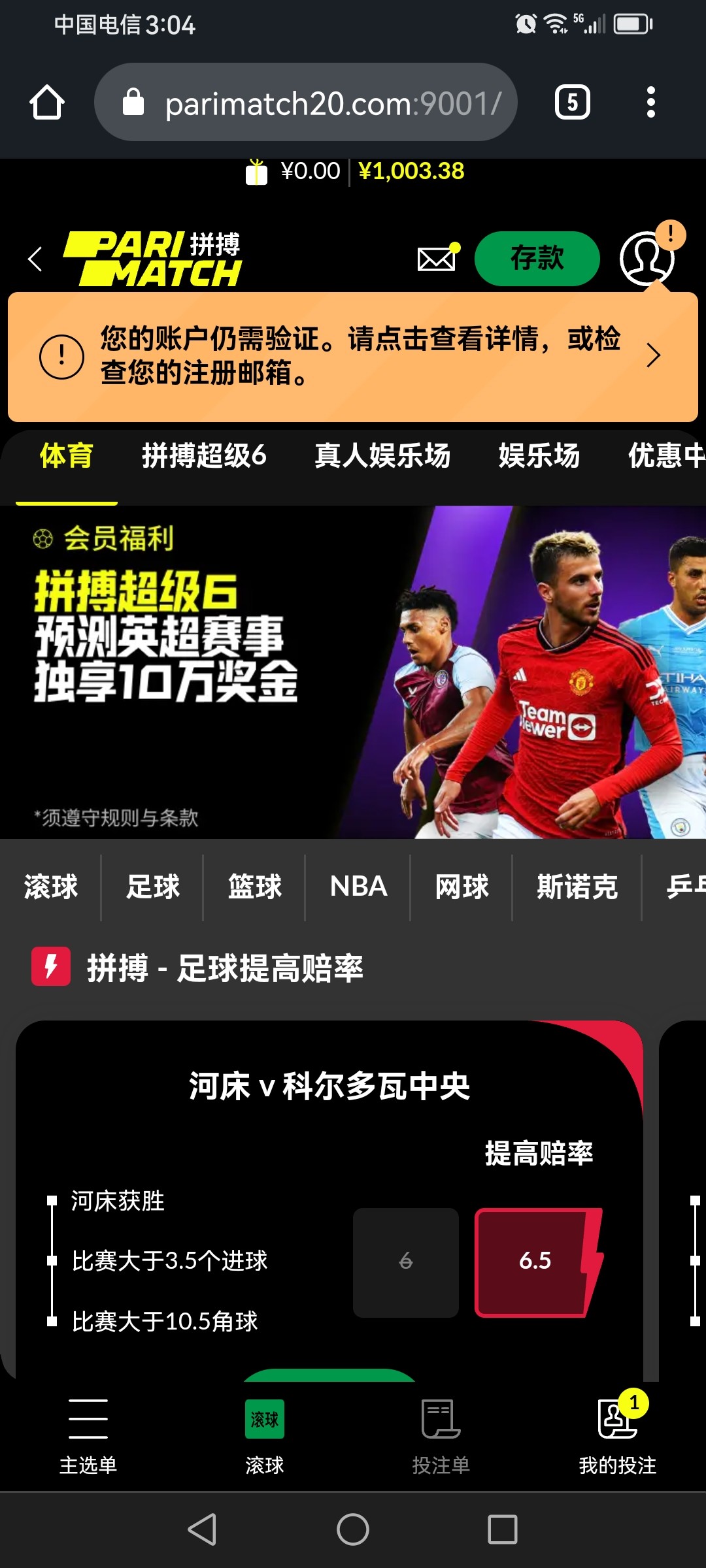
Task: Open the browser home page
Action: pos(47,103)
